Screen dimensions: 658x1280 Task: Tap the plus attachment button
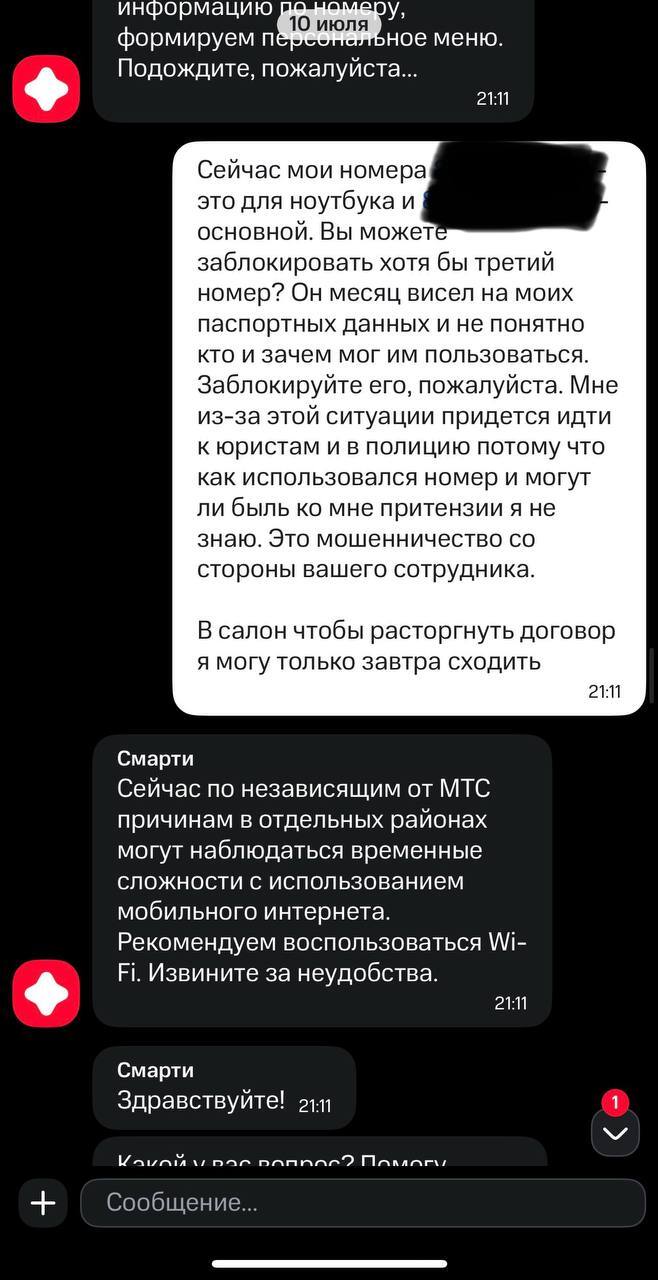(x=43, y=1202)
